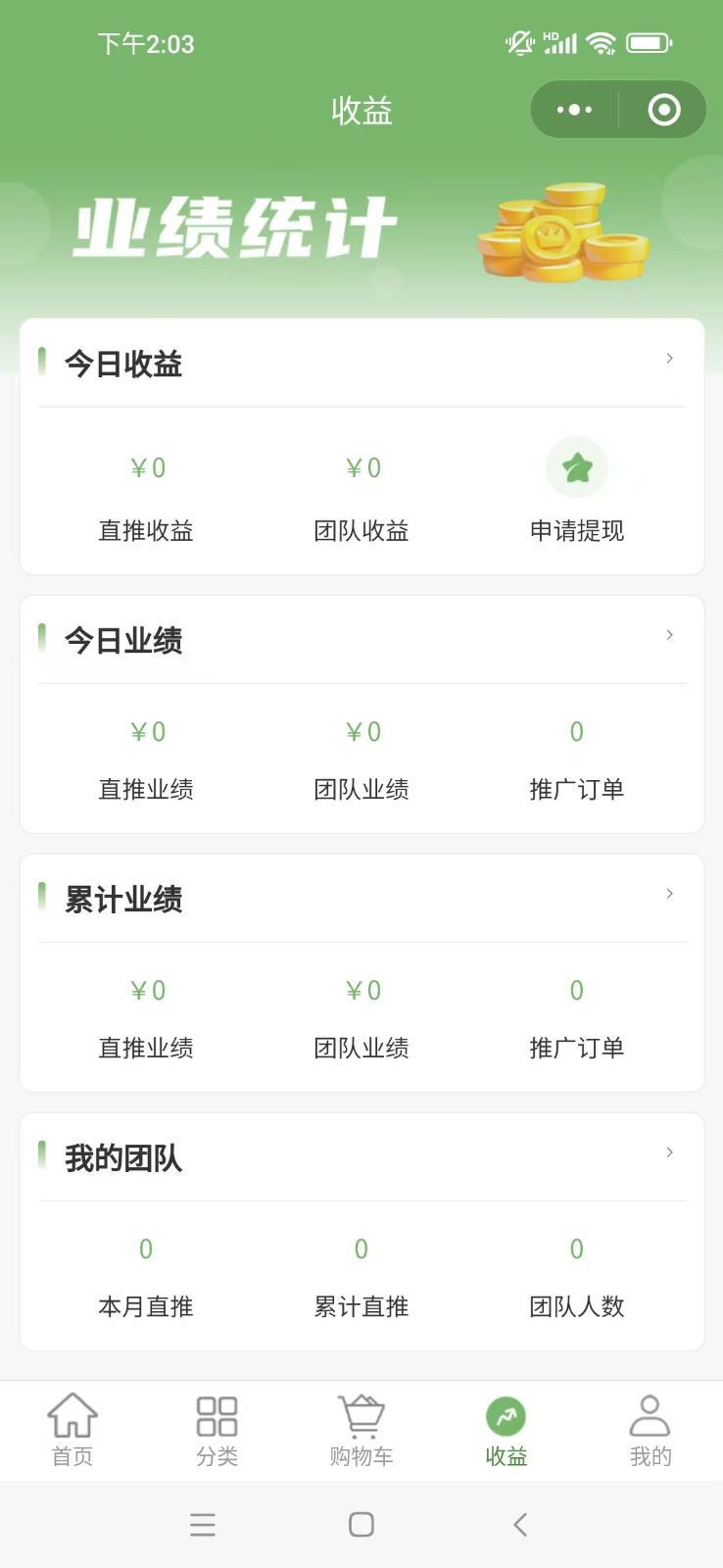Close the mini program with the target icon
723x1568 pixels.
(x=663, y=110)
